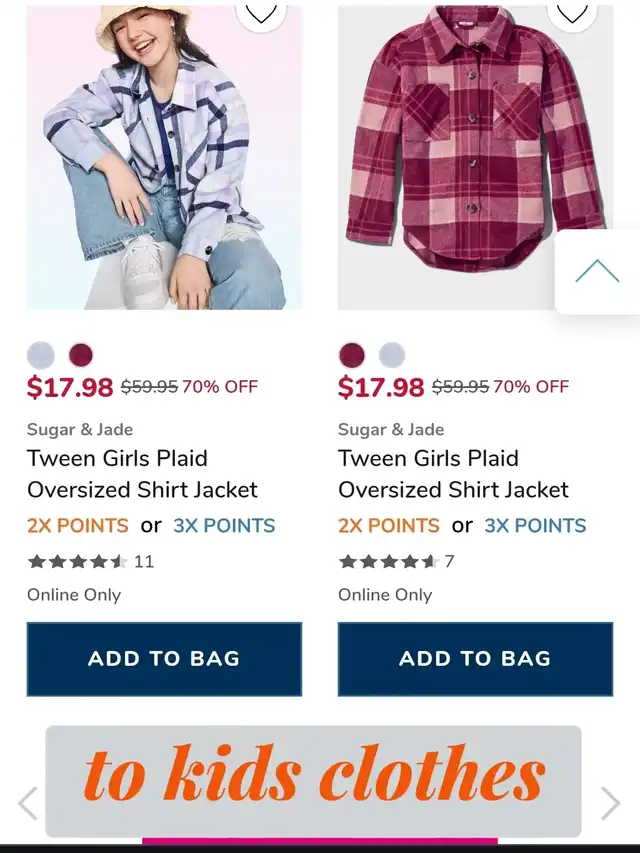This screenshot has width=640, height=853.
Task: Select the lavender swatch under the lavender jacket
Action: point(41,355)
